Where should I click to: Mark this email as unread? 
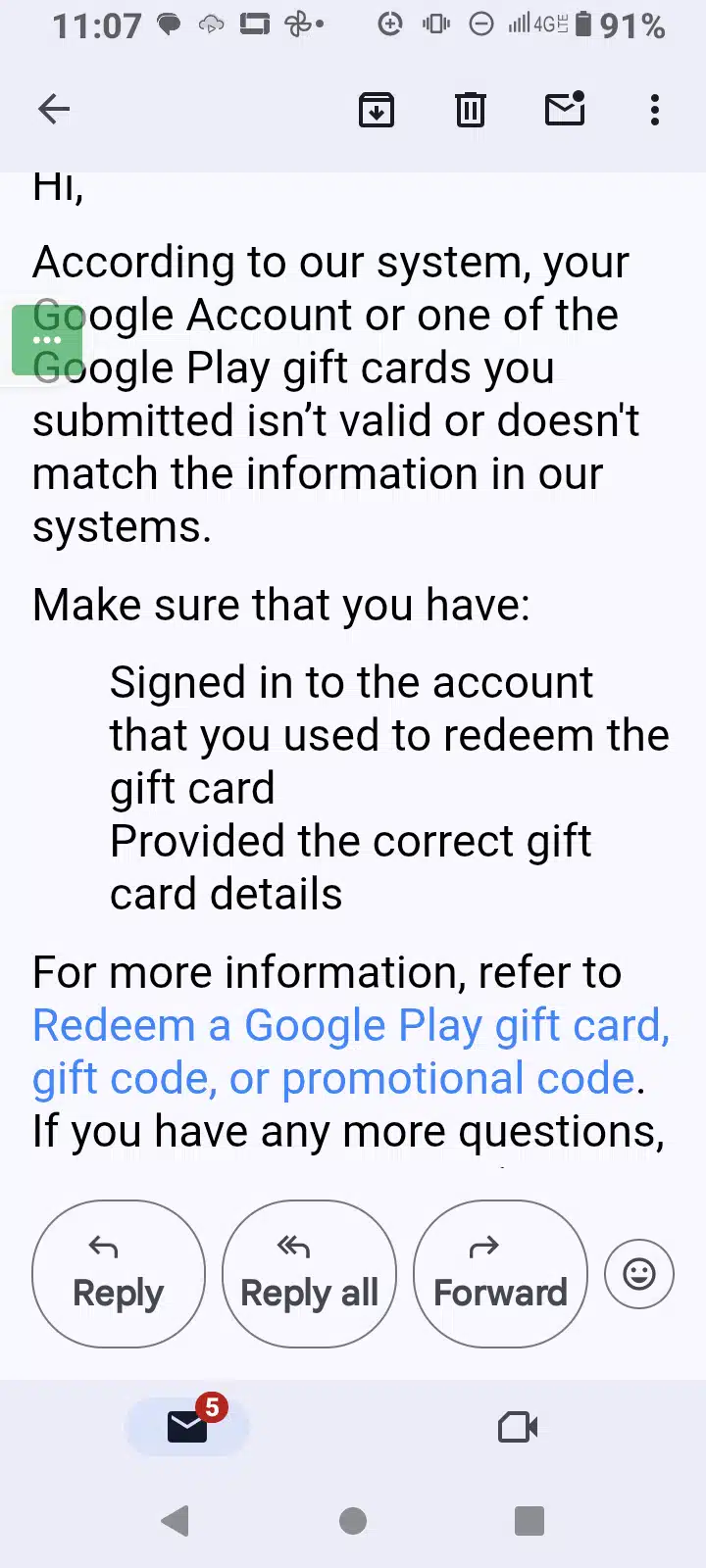565,109
